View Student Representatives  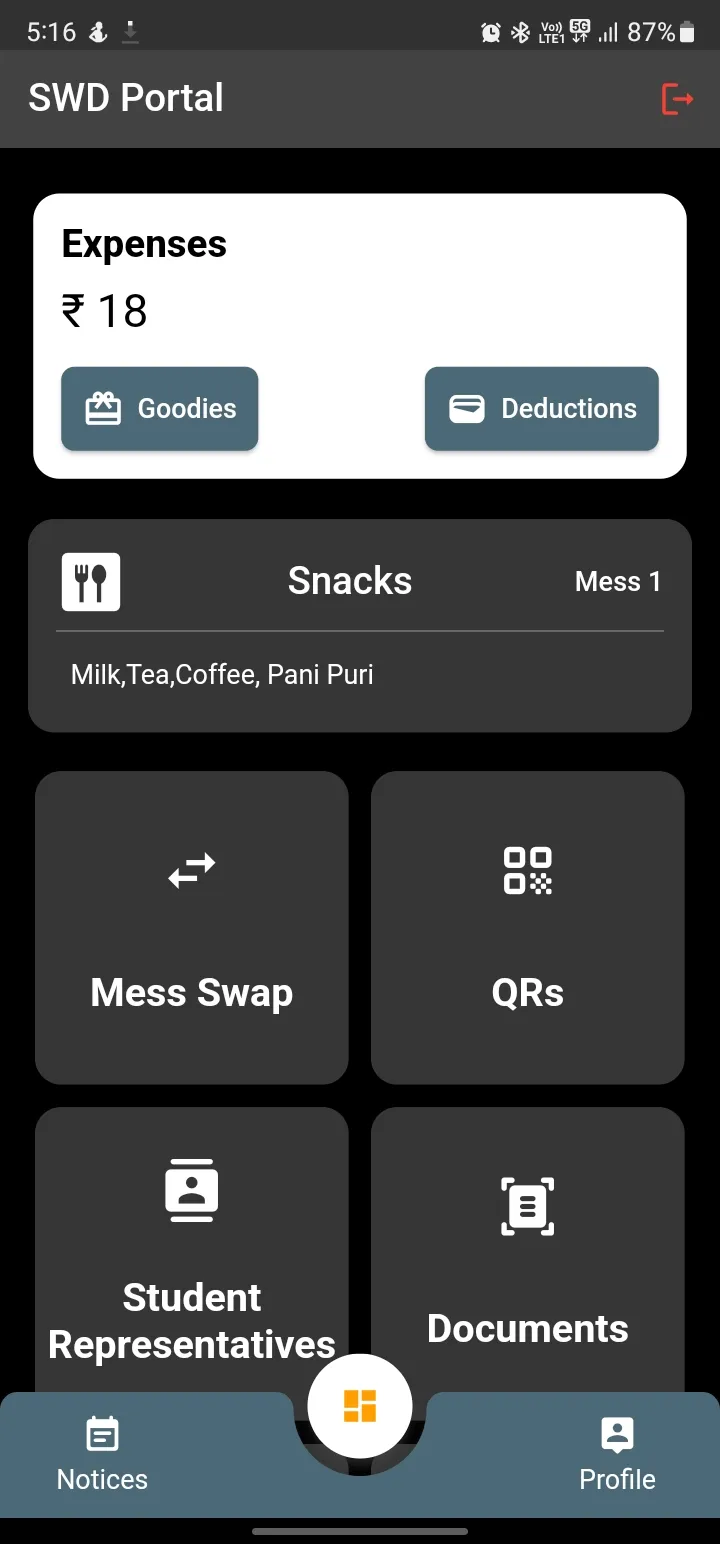coord(192,1250)
